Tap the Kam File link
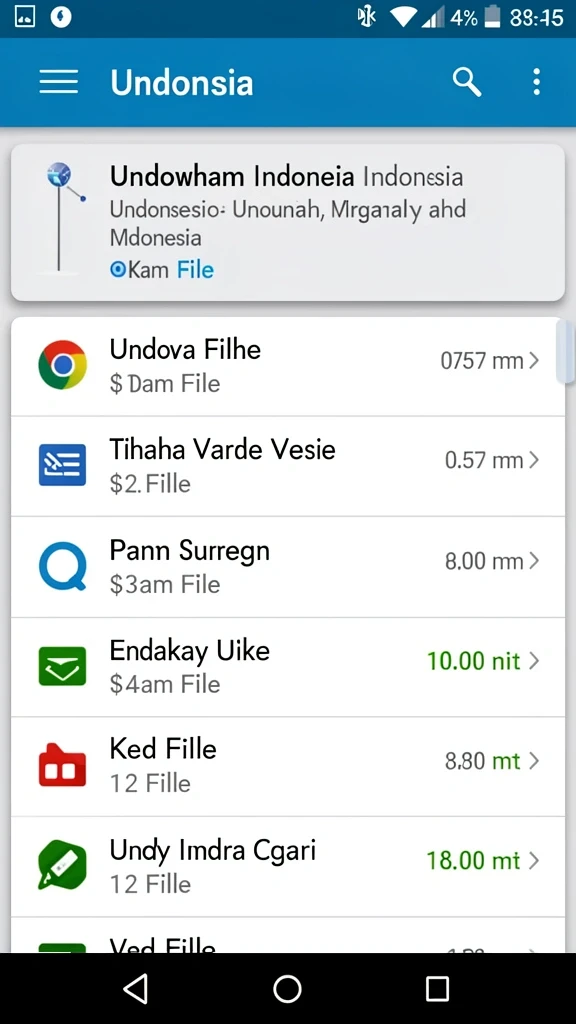 tap(162, 270)
